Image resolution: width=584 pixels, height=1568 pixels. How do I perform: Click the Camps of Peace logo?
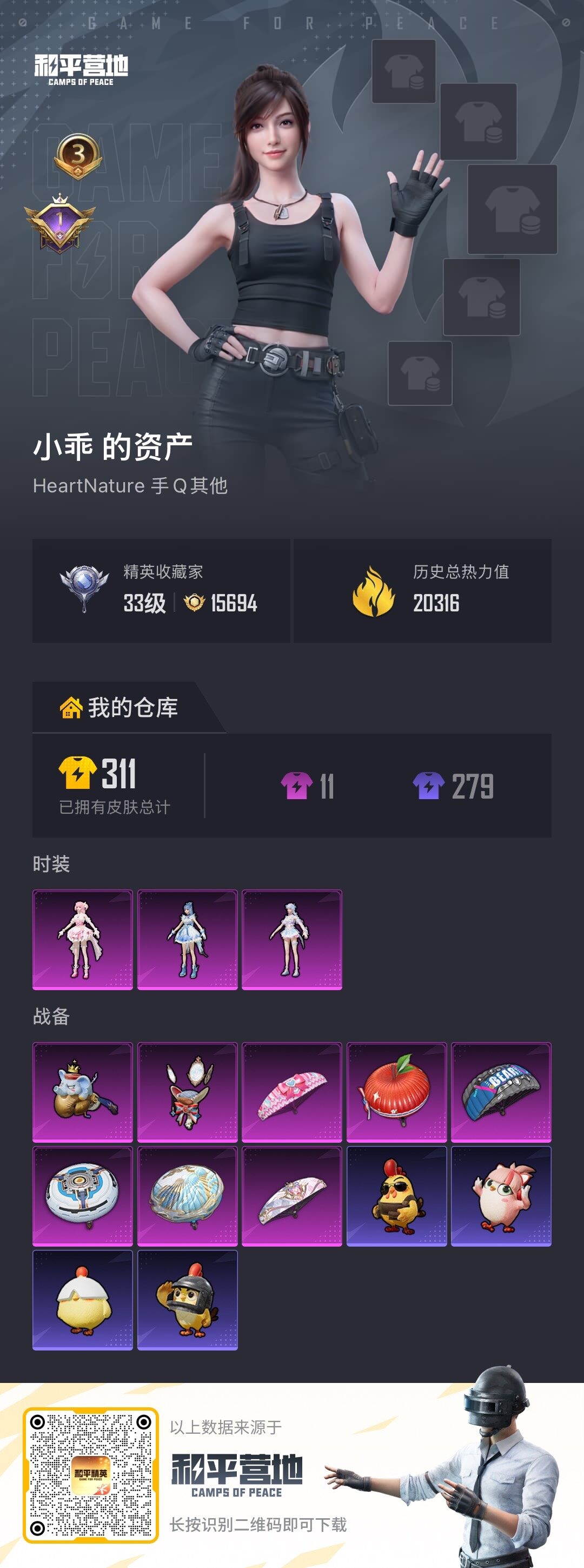pyautogui.click(x=82, y=70)
